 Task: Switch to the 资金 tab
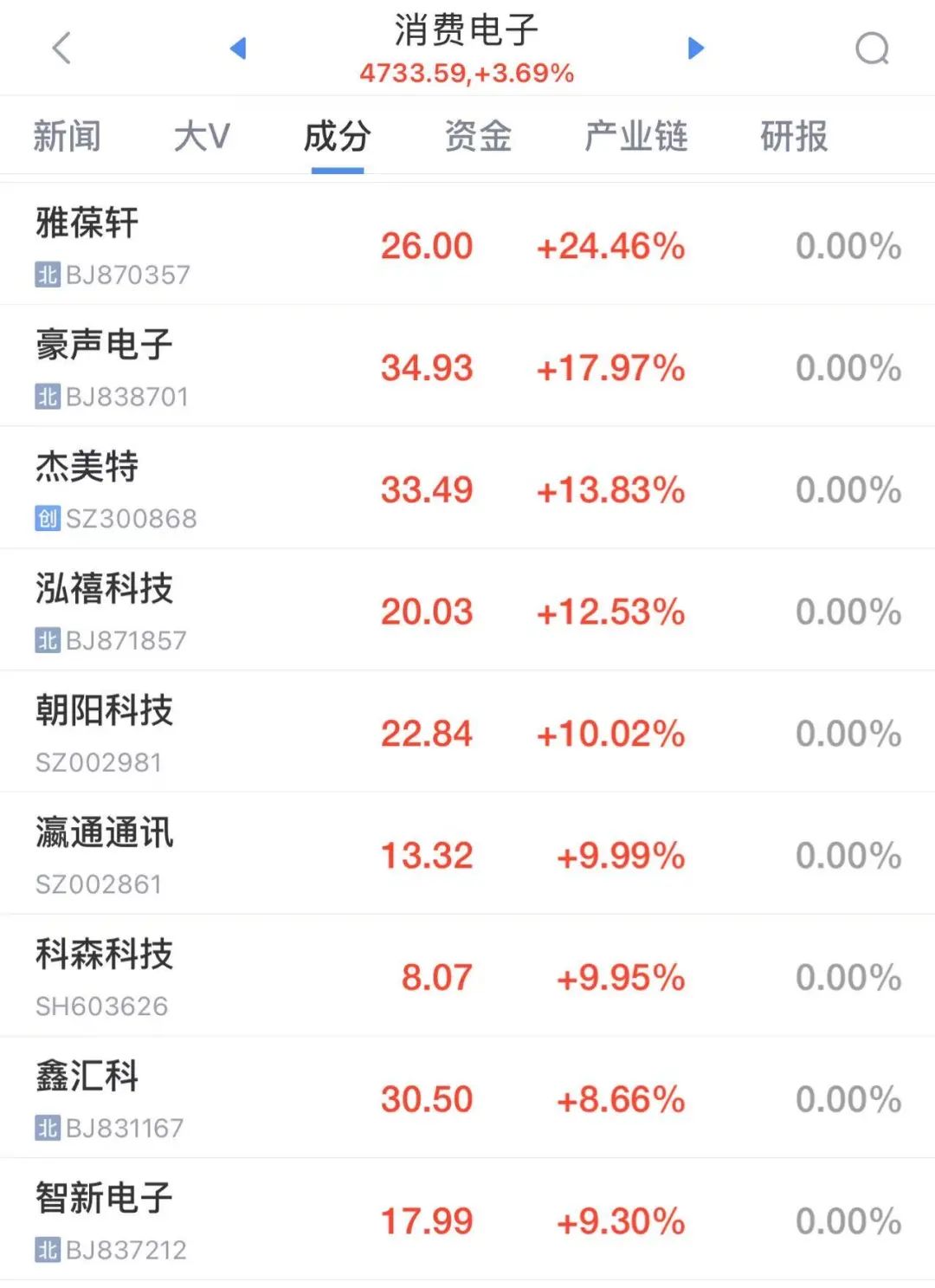(478, 137)
